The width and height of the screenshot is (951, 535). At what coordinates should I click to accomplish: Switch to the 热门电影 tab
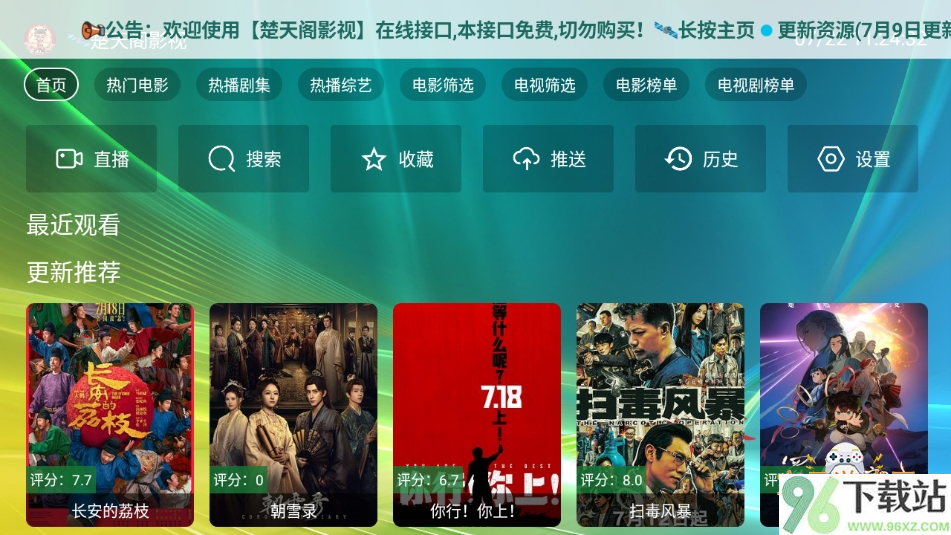(137, 85)
